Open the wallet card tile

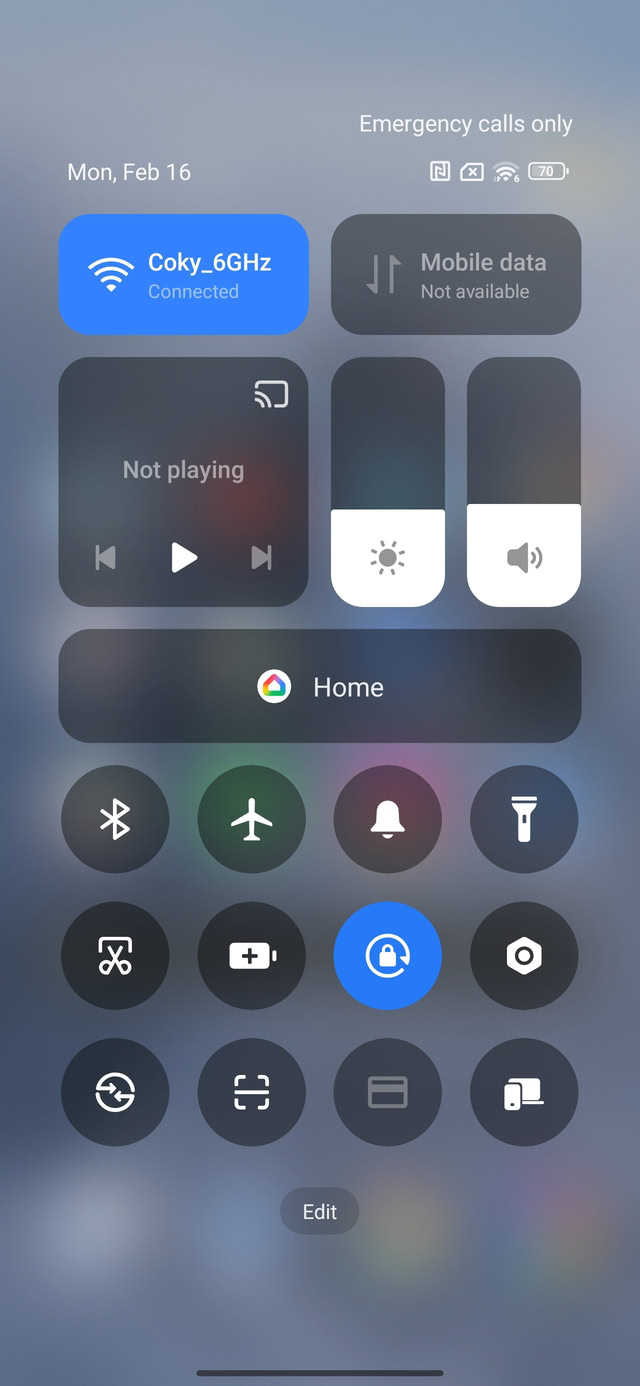pyautogui.click(x=388, y=1092)
